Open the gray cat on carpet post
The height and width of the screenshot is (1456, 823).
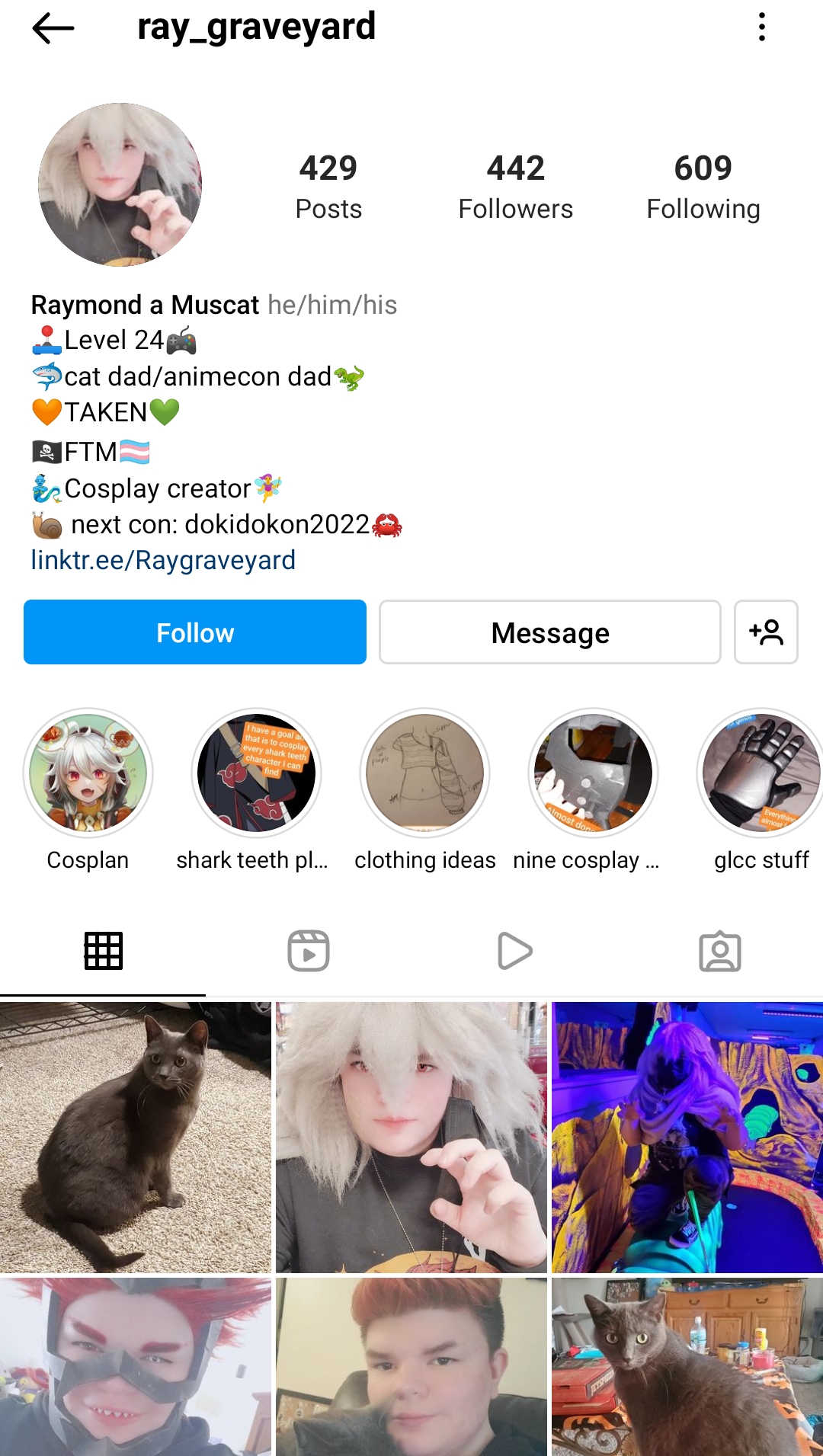136,1137
